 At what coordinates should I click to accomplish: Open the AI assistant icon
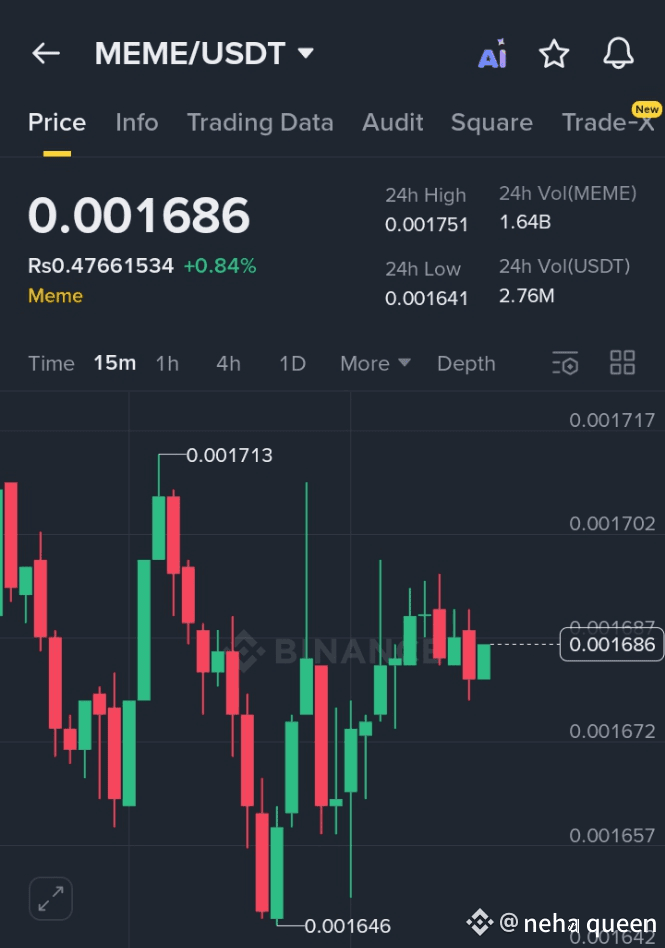point(492,55)
